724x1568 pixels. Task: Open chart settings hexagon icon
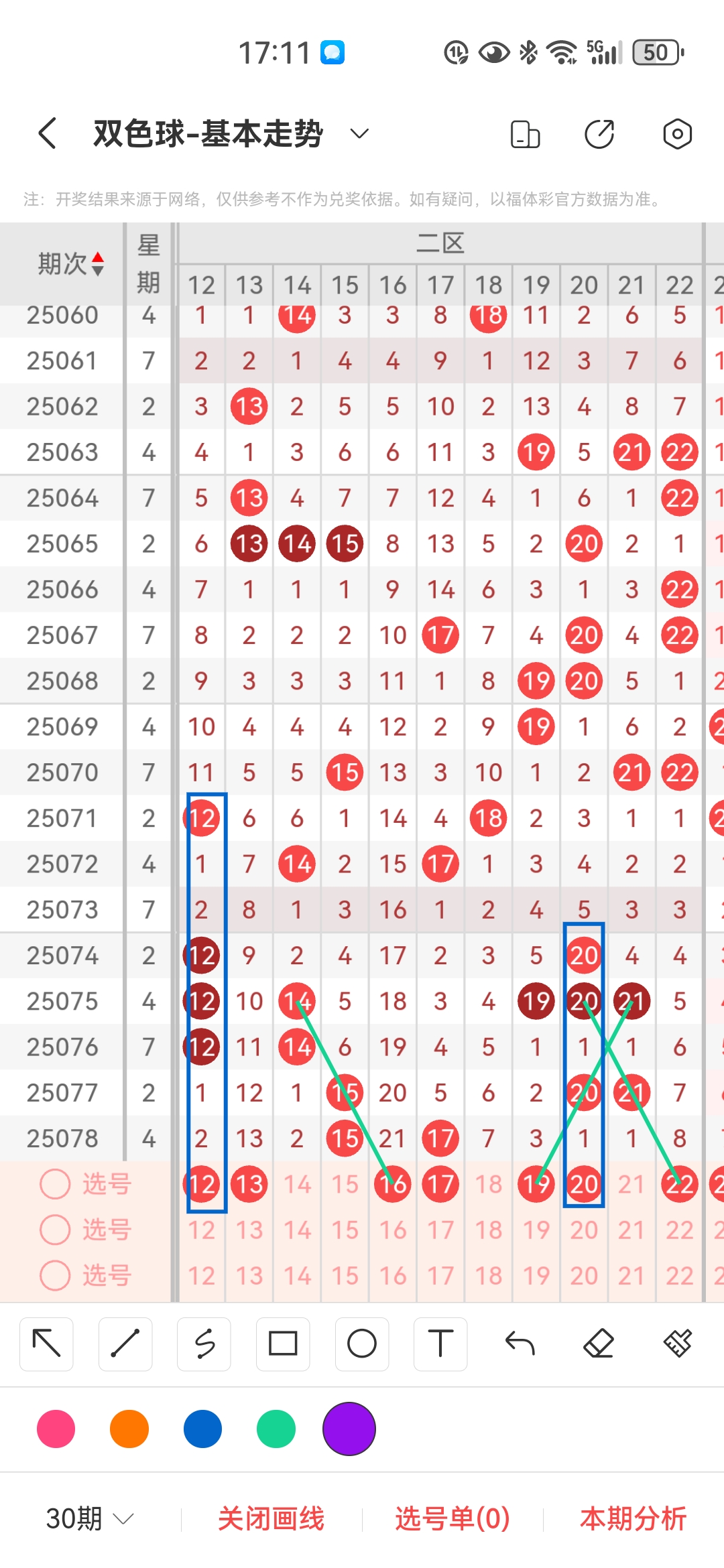click(677, 134)
